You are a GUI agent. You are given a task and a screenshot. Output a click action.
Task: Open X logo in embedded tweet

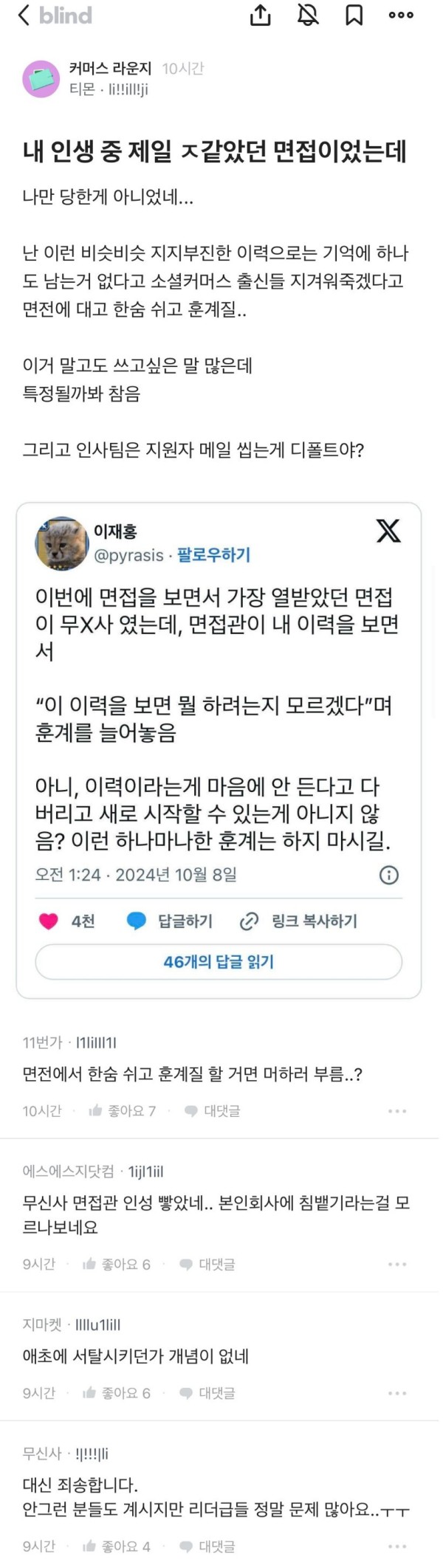pos(388,531)
